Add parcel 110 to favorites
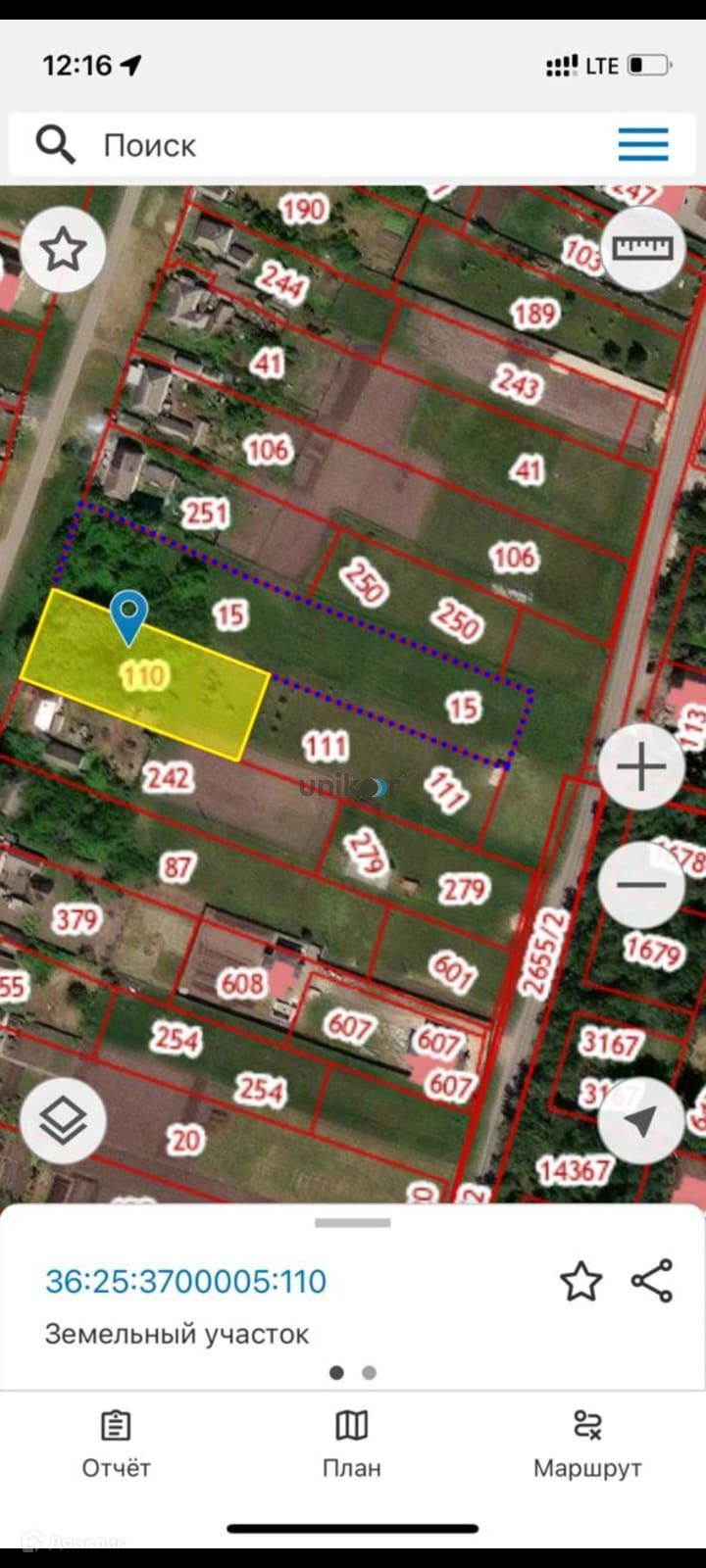Image resolution: width=706 pixels, height=1568 pixels. click(580, 1281)
